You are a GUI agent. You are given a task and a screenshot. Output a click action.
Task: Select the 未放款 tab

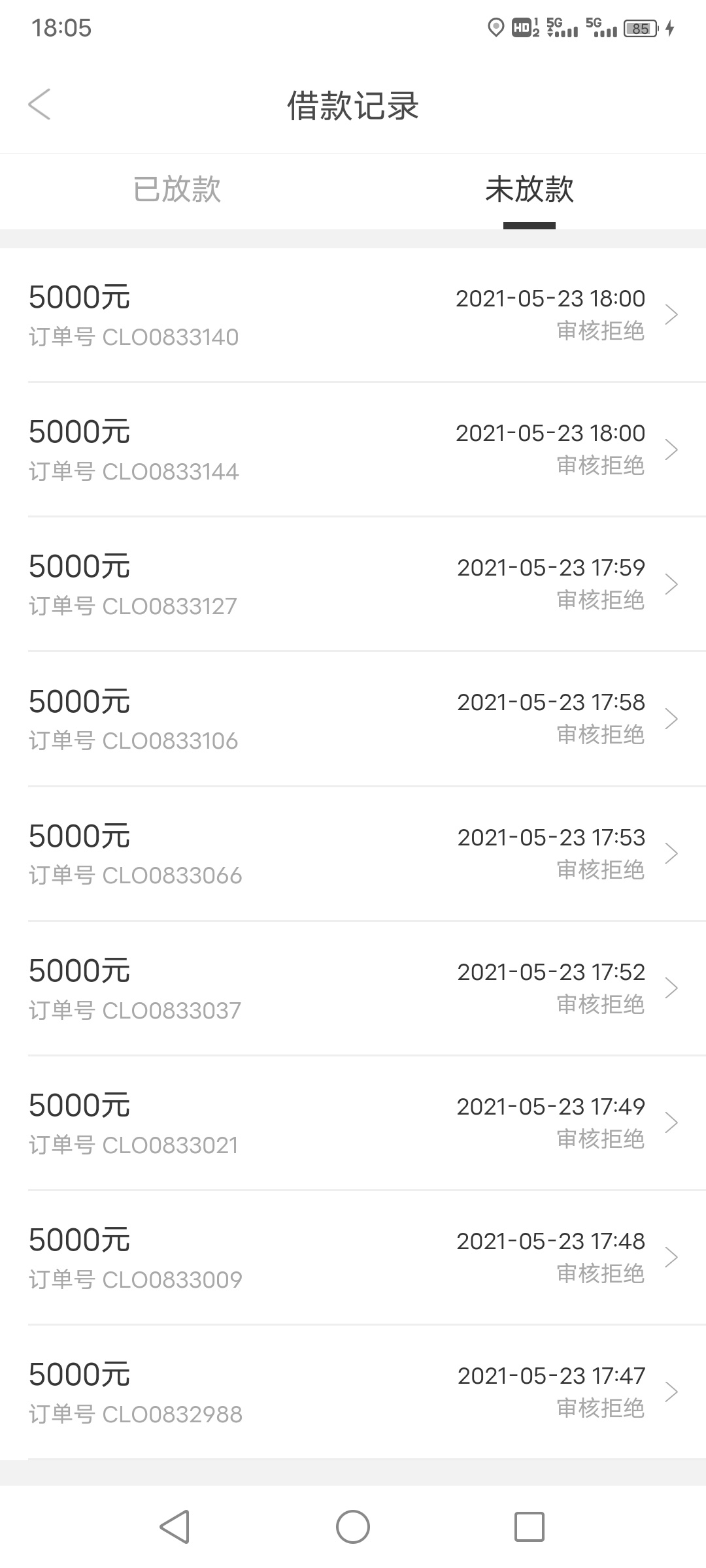tap(529, 190)
